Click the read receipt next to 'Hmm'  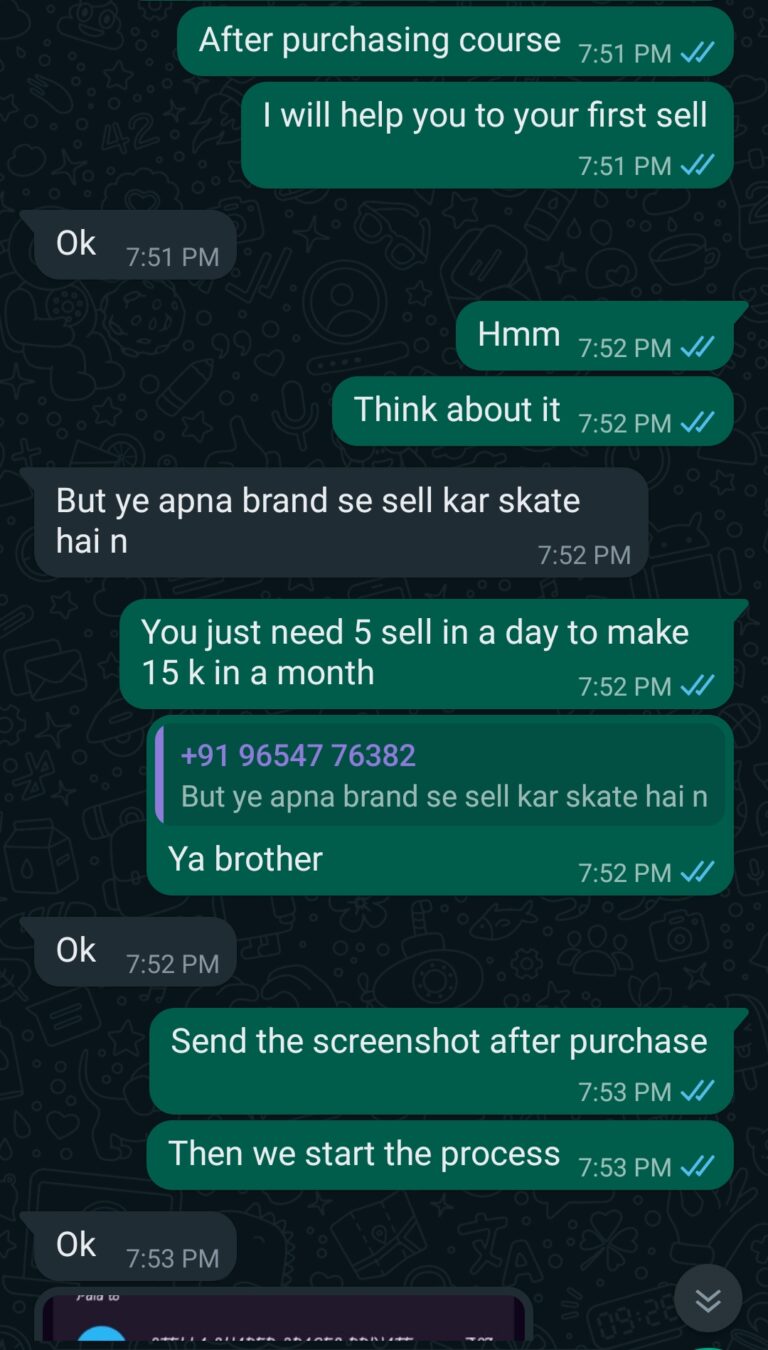(699, 347)
